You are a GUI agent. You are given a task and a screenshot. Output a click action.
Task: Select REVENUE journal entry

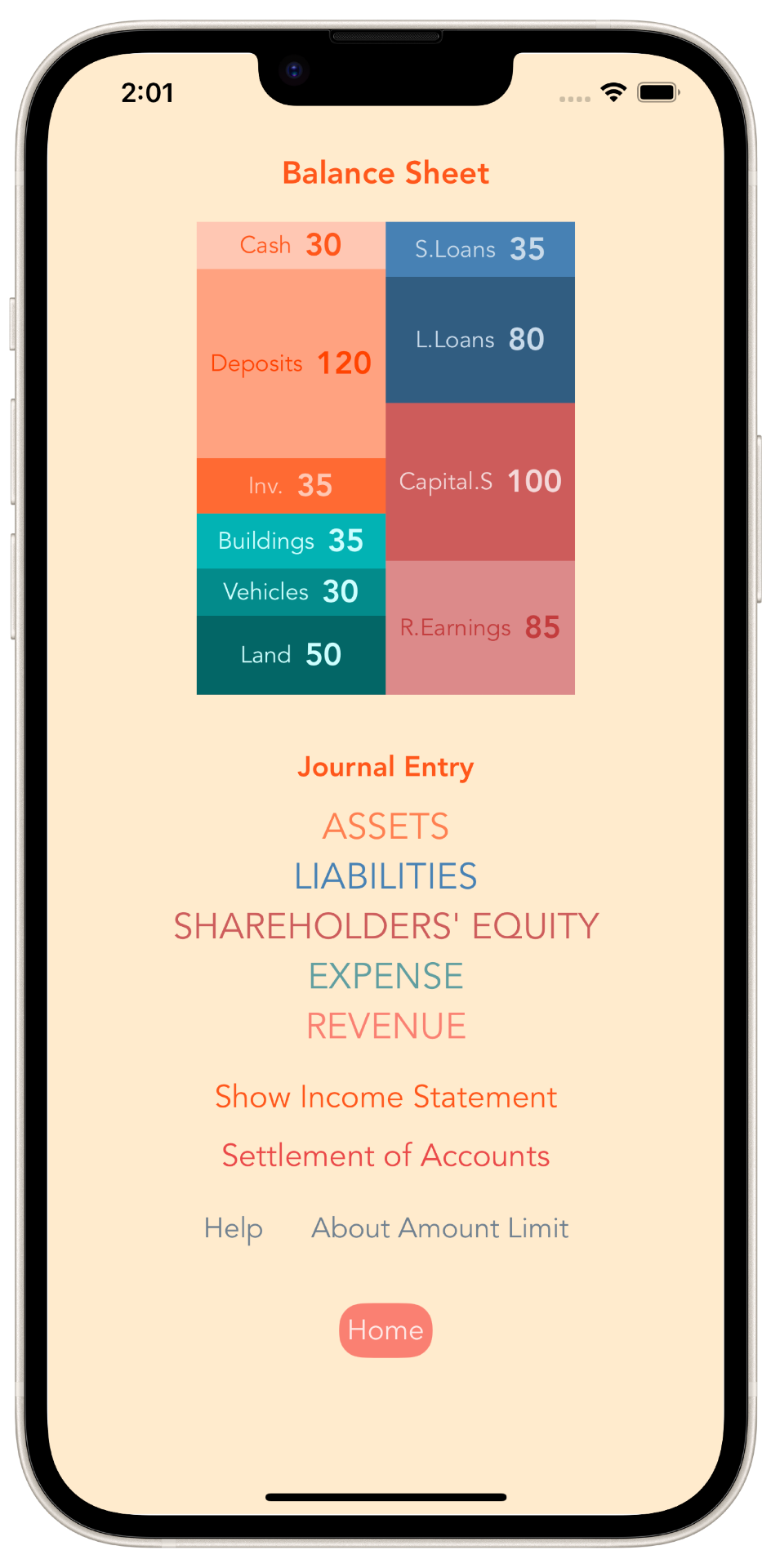(385, 1026)
